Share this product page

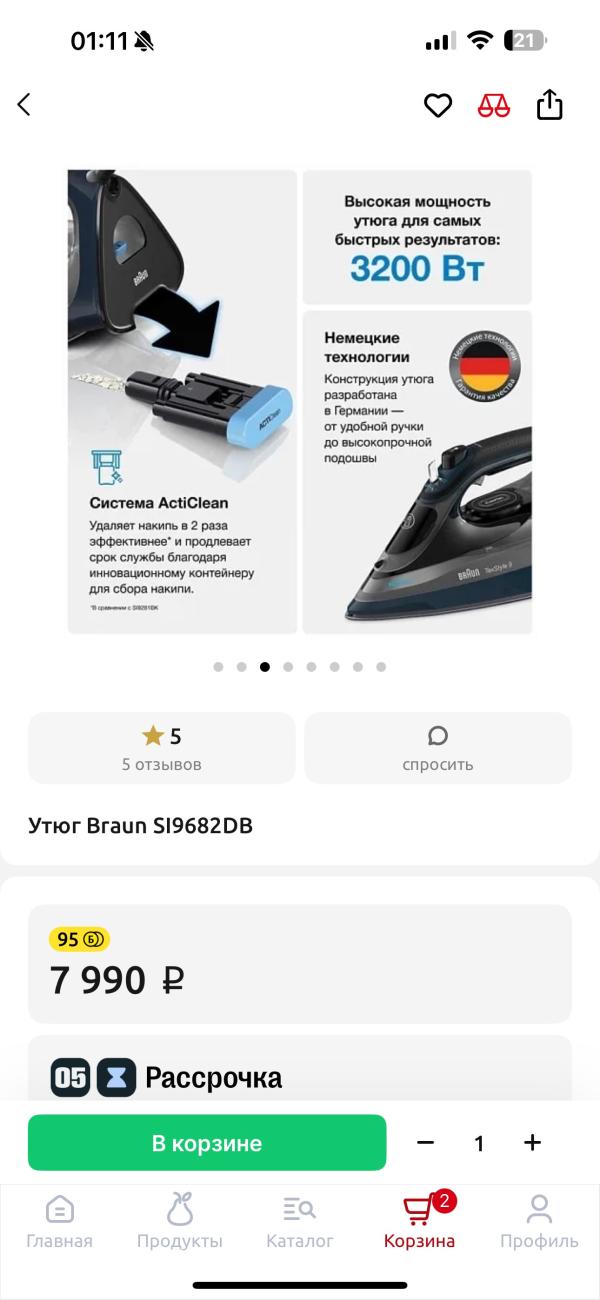[550, 105]
